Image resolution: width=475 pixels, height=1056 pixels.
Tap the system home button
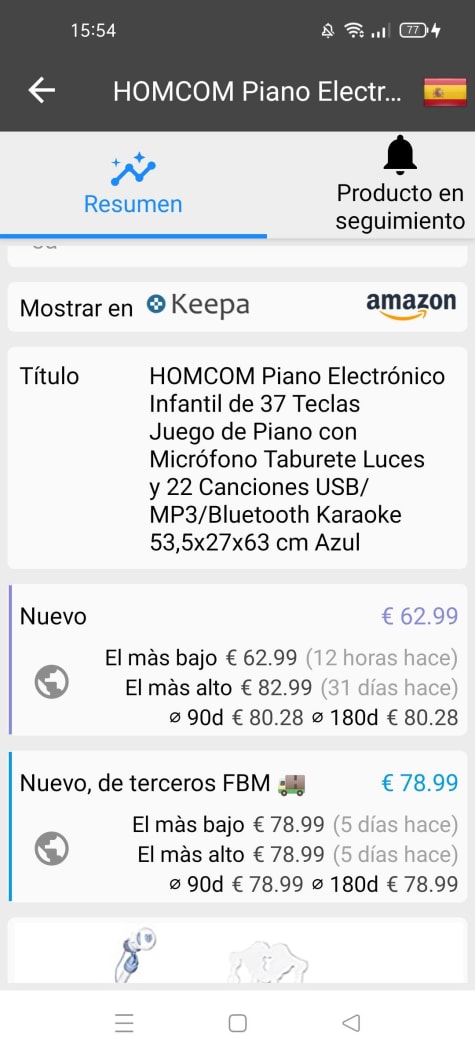pyautogui.click(x=237, y=1023)
